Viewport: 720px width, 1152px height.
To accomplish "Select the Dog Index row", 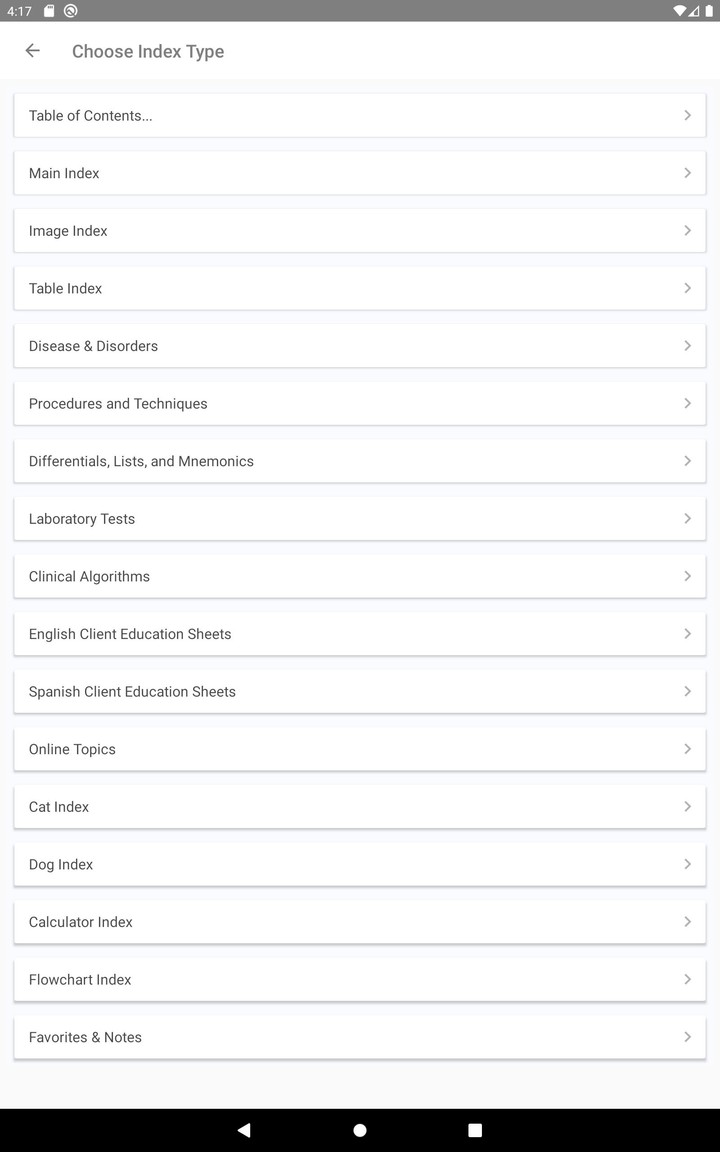I will tap(360, 864).
